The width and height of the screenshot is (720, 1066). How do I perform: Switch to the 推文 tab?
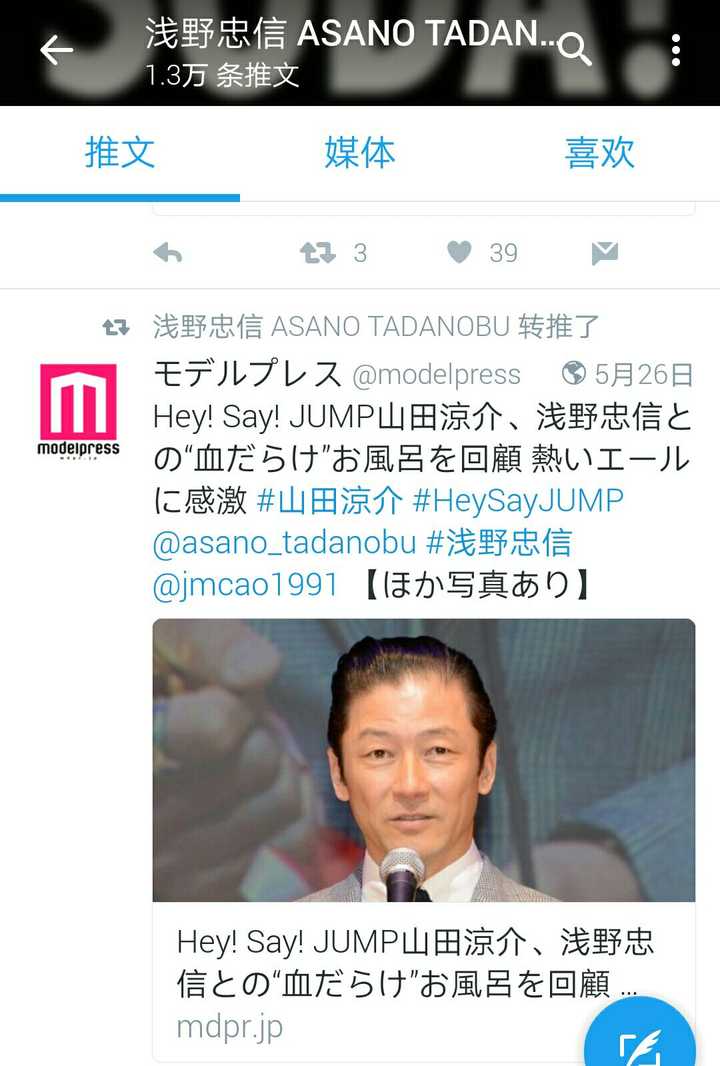pos(120,153)
